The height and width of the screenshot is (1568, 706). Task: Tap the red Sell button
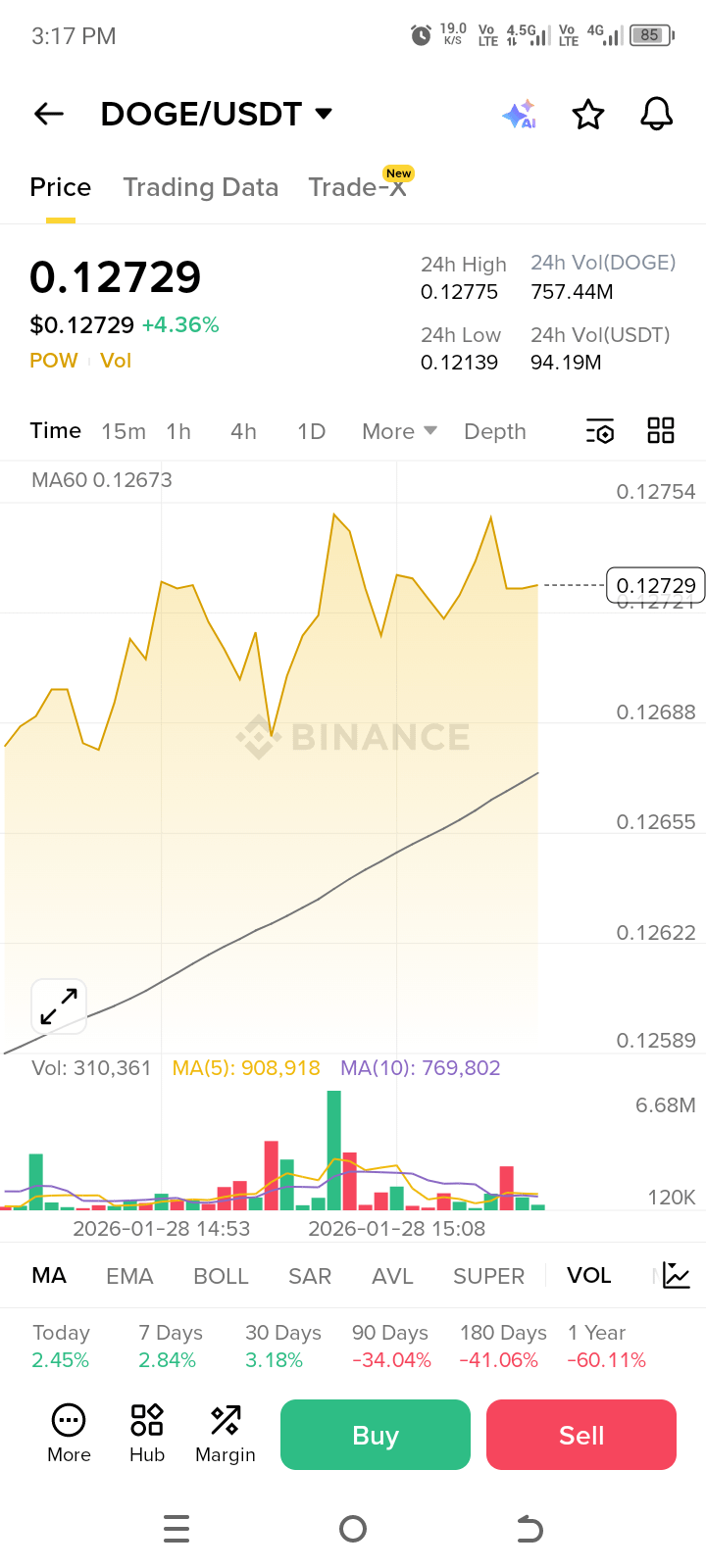(x=581, y=1435)
